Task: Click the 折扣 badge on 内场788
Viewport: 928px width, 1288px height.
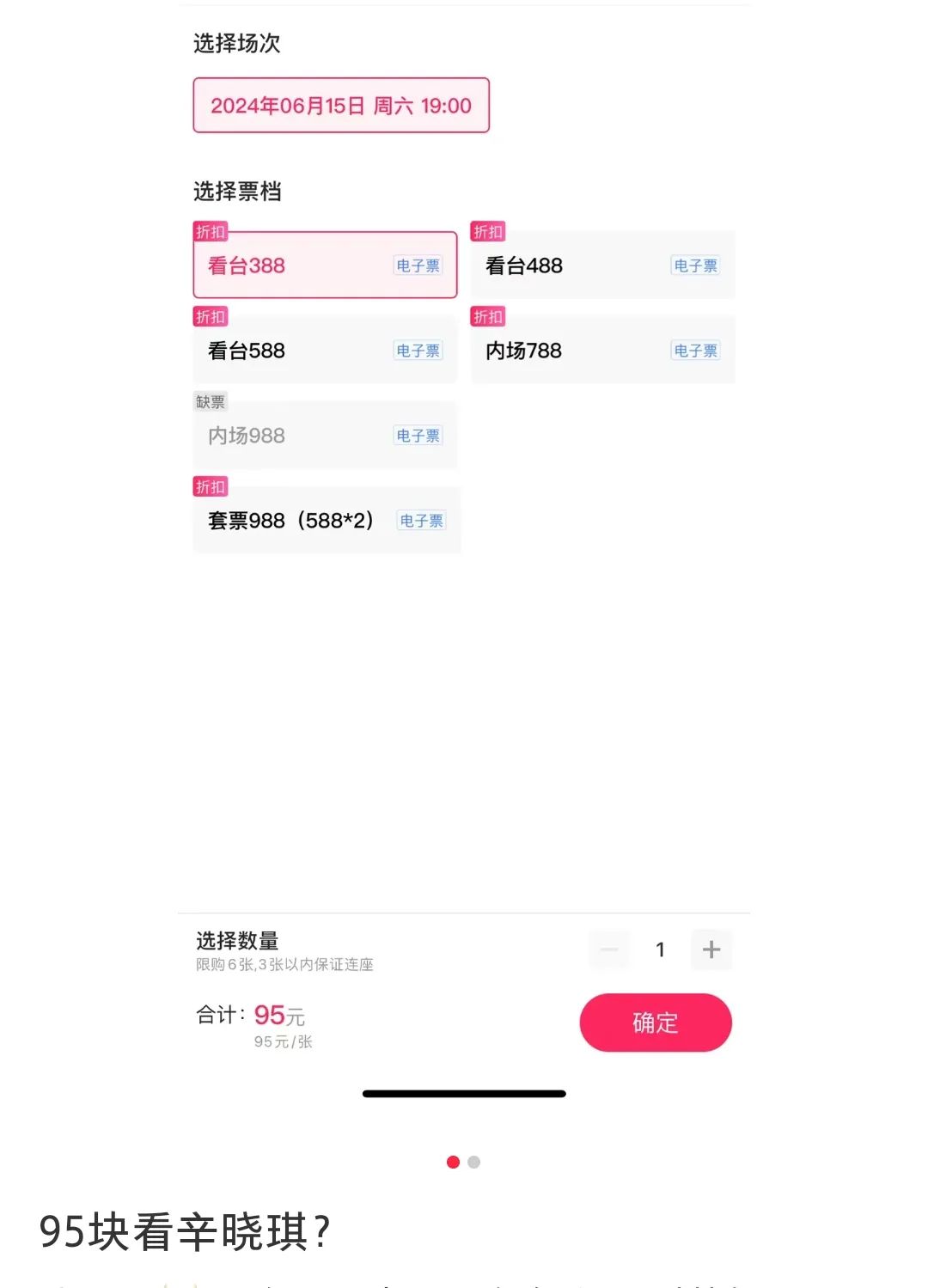Action: point(486,316)
